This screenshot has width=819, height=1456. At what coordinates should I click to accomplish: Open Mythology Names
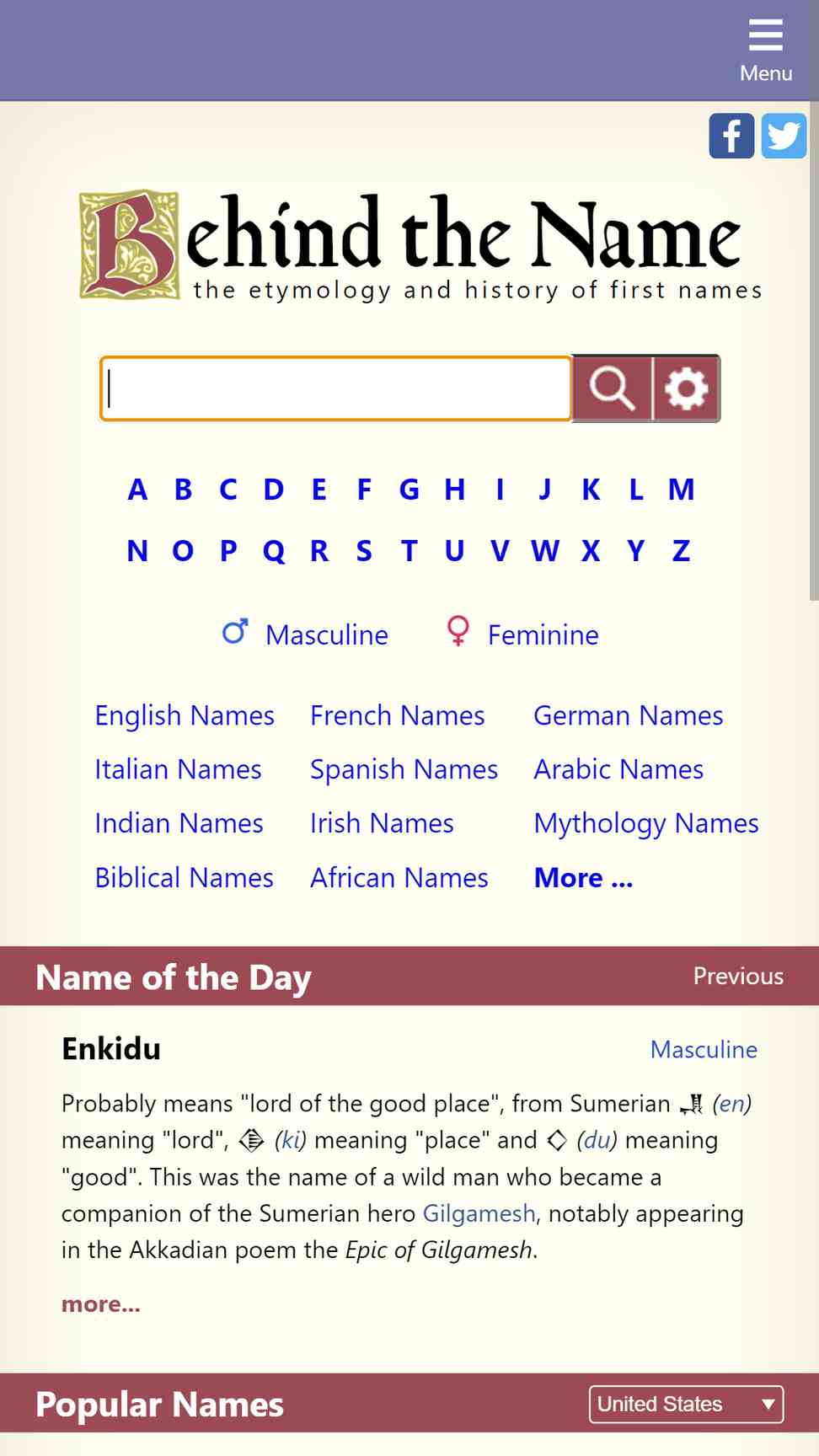click(646, 823)
